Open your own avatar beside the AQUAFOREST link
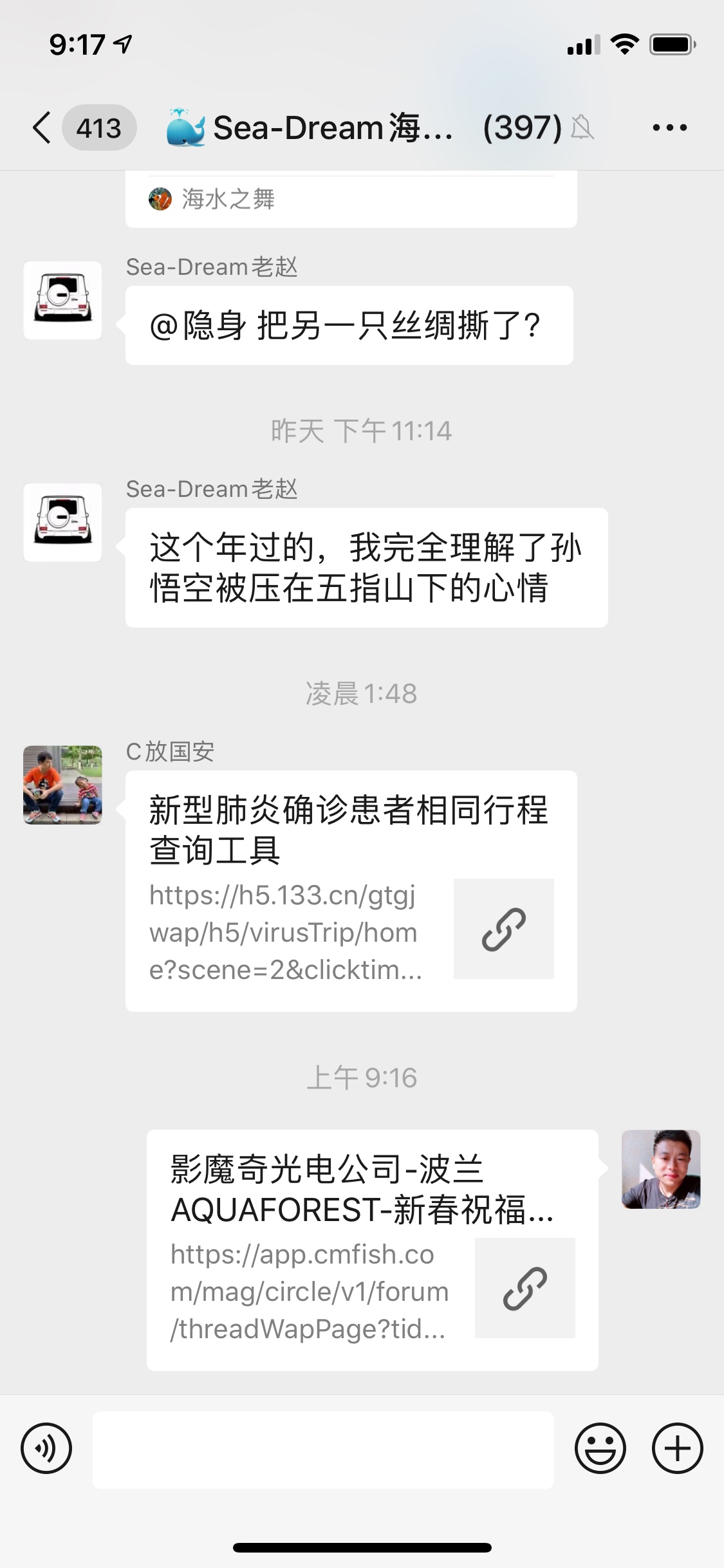724x1568 pixels. tap(660, 1168)
